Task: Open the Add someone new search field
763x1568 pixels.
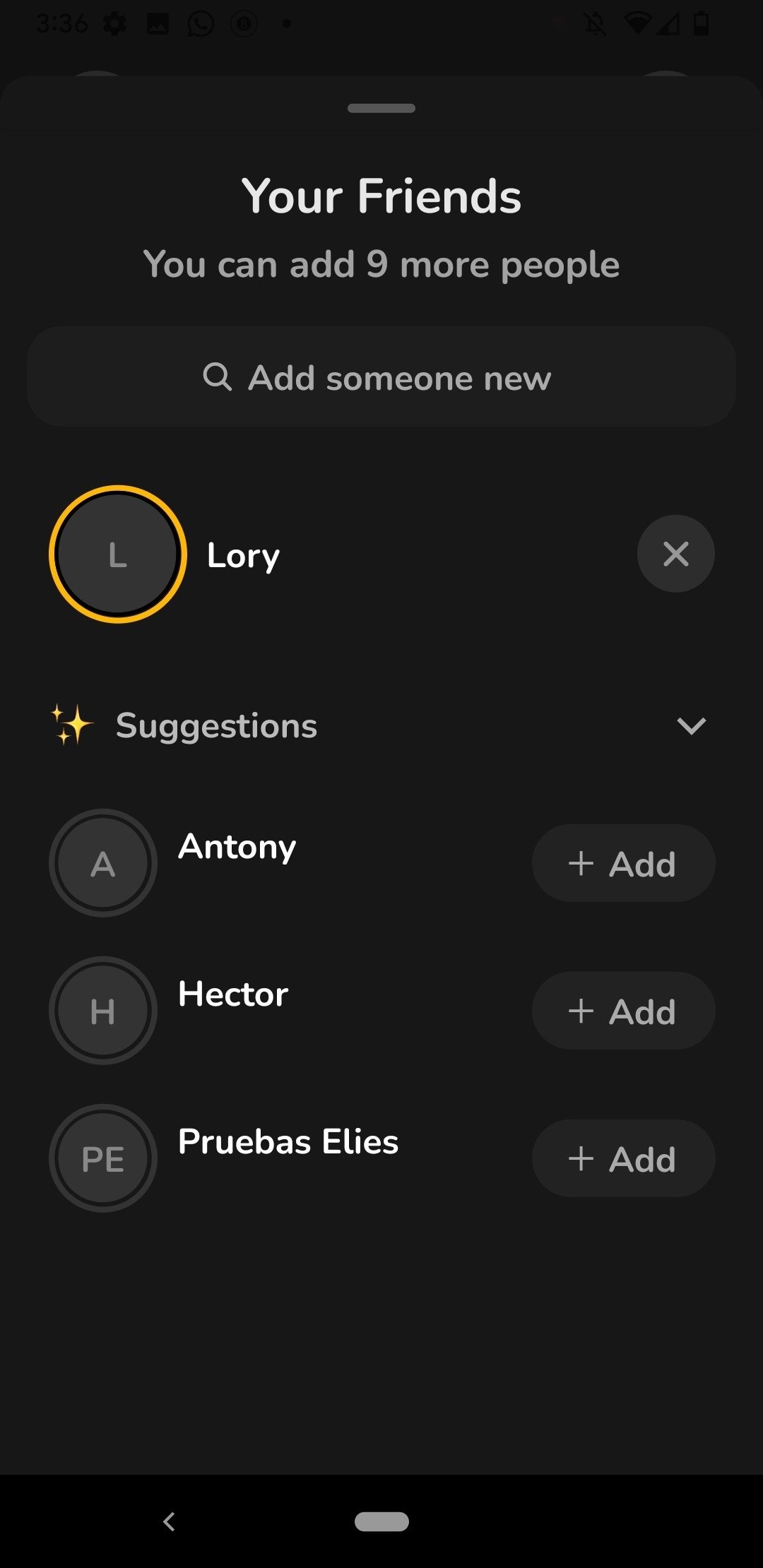Action: (381, 376)
